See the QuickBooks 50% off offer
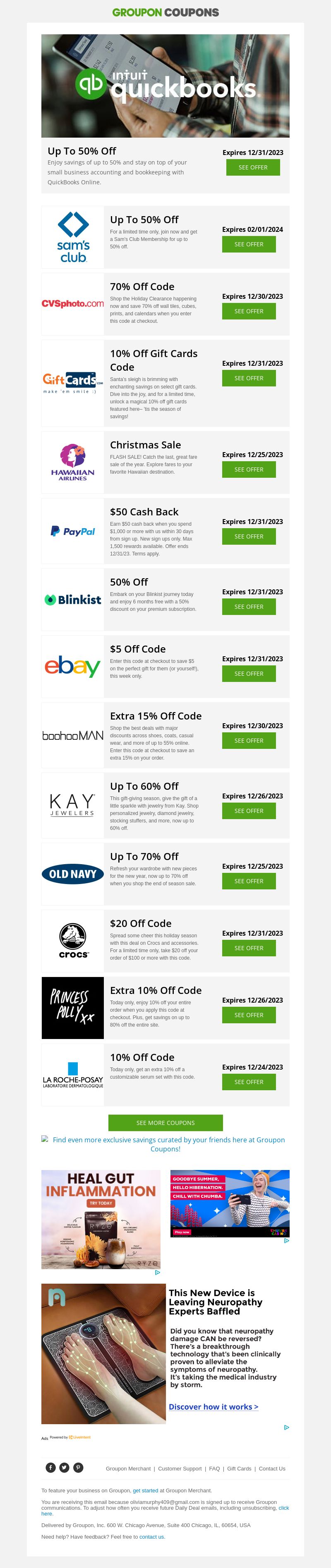Viewport: 331px width, 1568px height. tap(253, 167)
